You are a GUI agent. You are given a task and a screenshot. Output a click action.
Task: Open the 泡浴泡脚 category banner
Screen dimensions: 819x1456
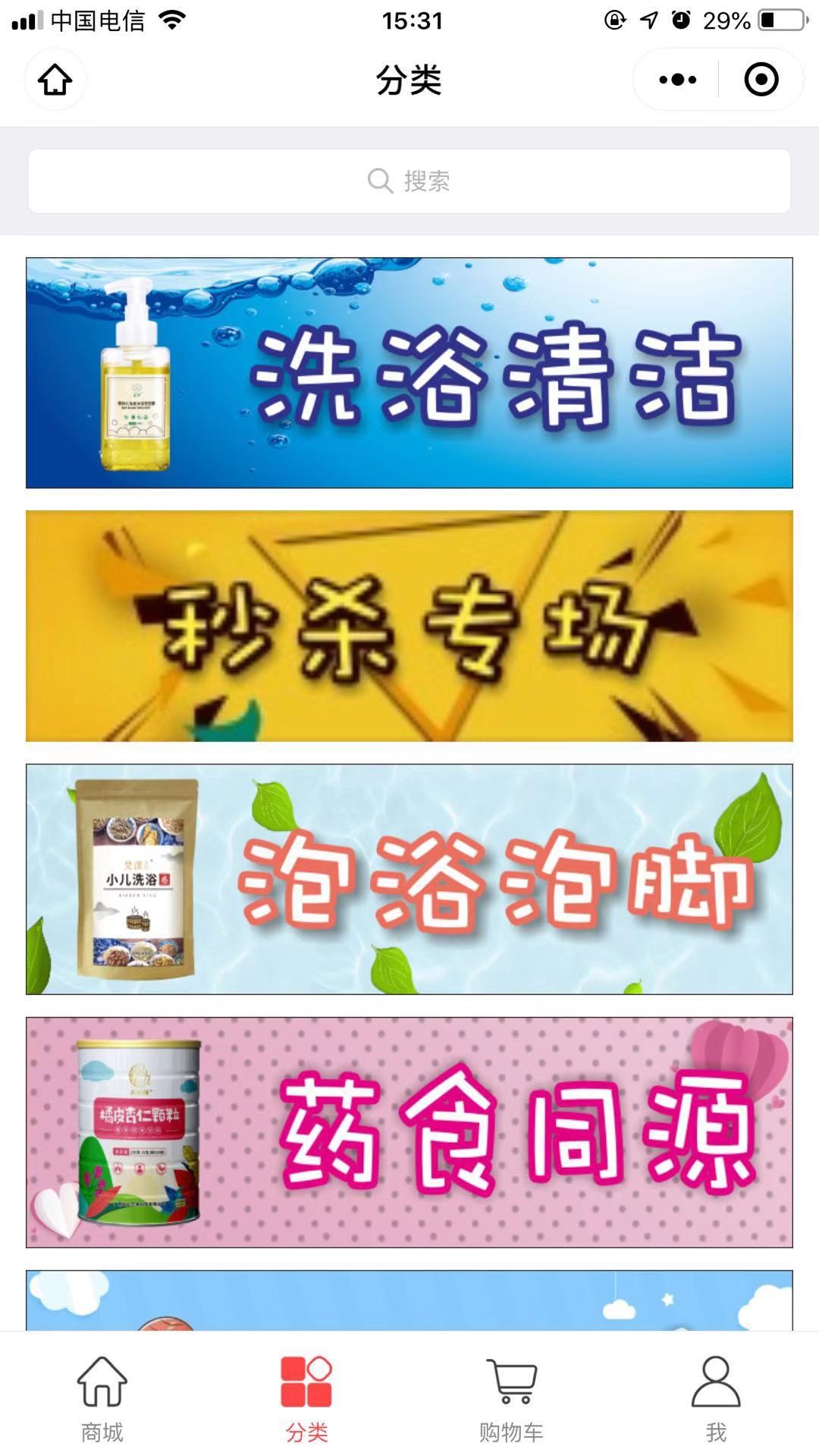409,879
